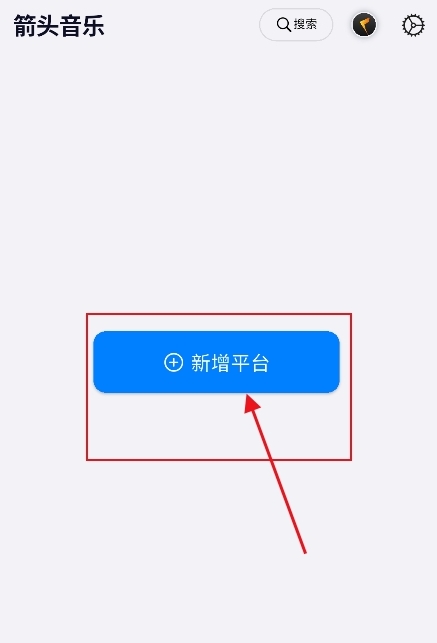
Task: Open the 搜索 search box
Action: click(296, 25)
